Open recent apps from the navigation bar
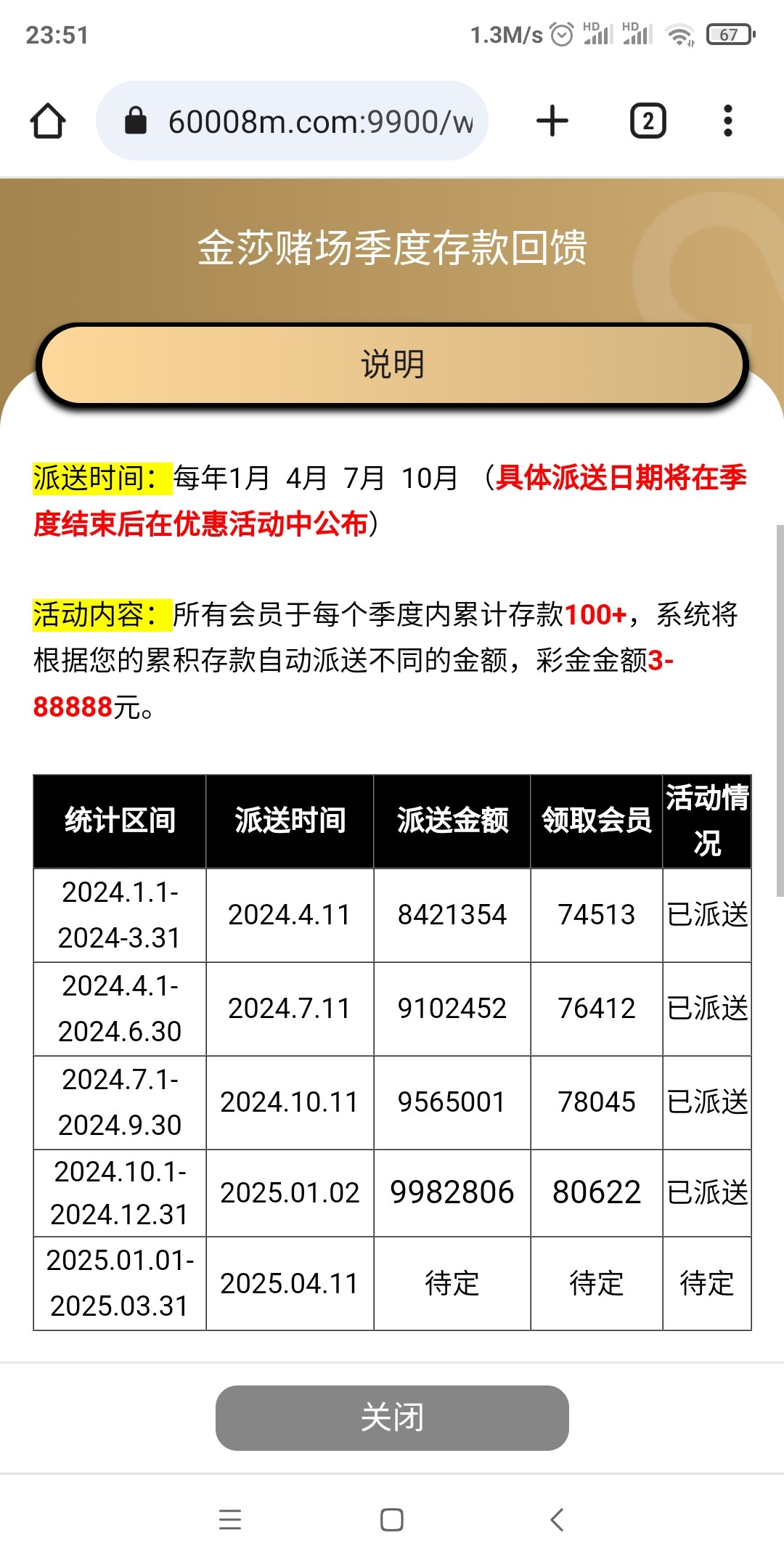 [x=230, y=1519]
